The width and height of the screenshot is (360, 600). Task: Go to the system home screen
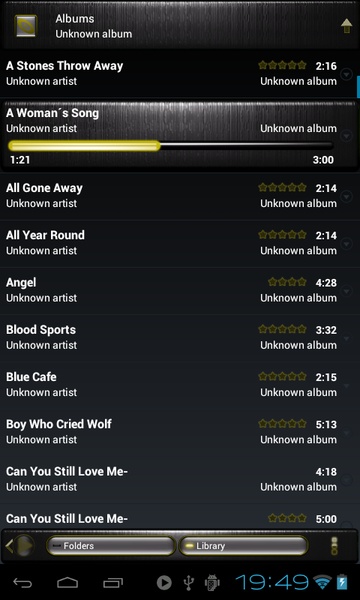[68, 582]
